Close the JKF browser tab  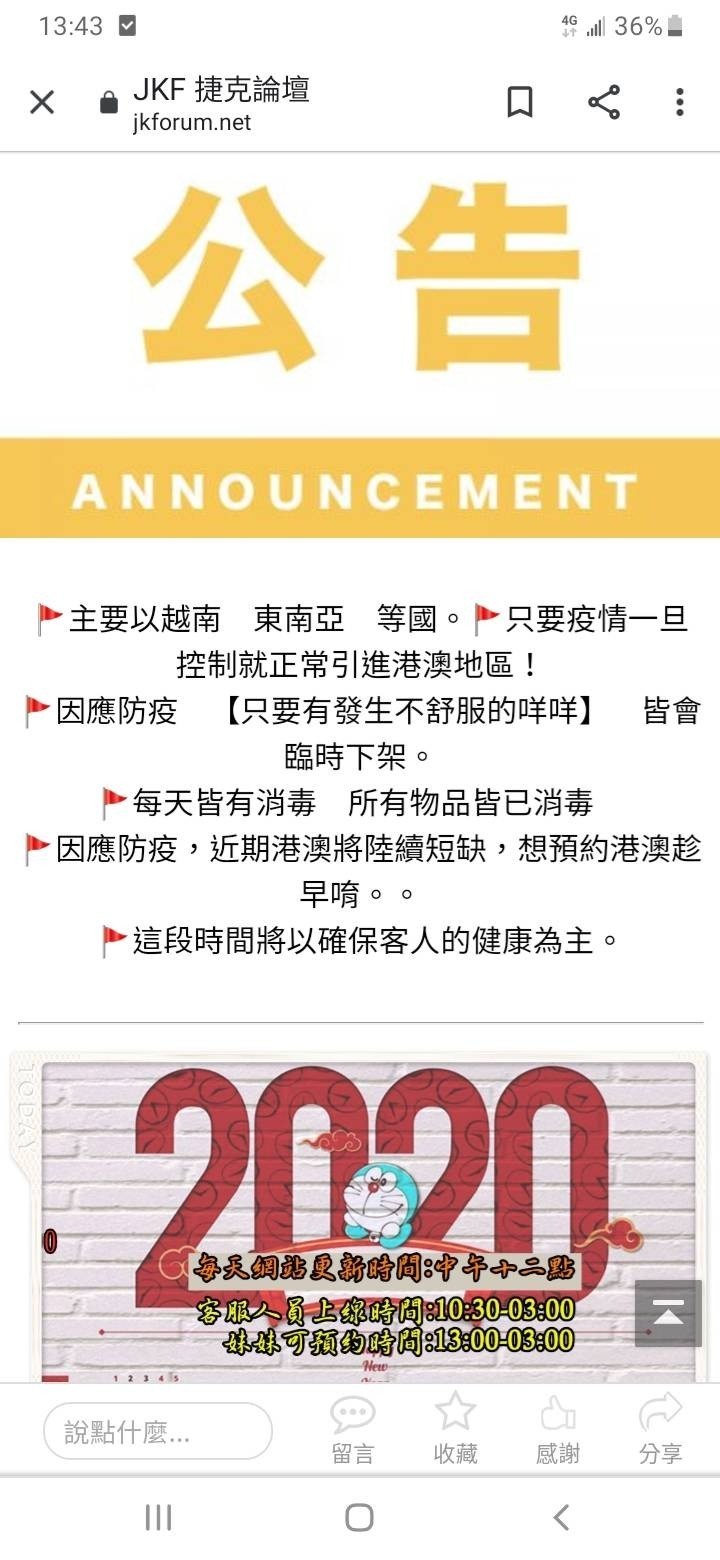click(42, 102)
